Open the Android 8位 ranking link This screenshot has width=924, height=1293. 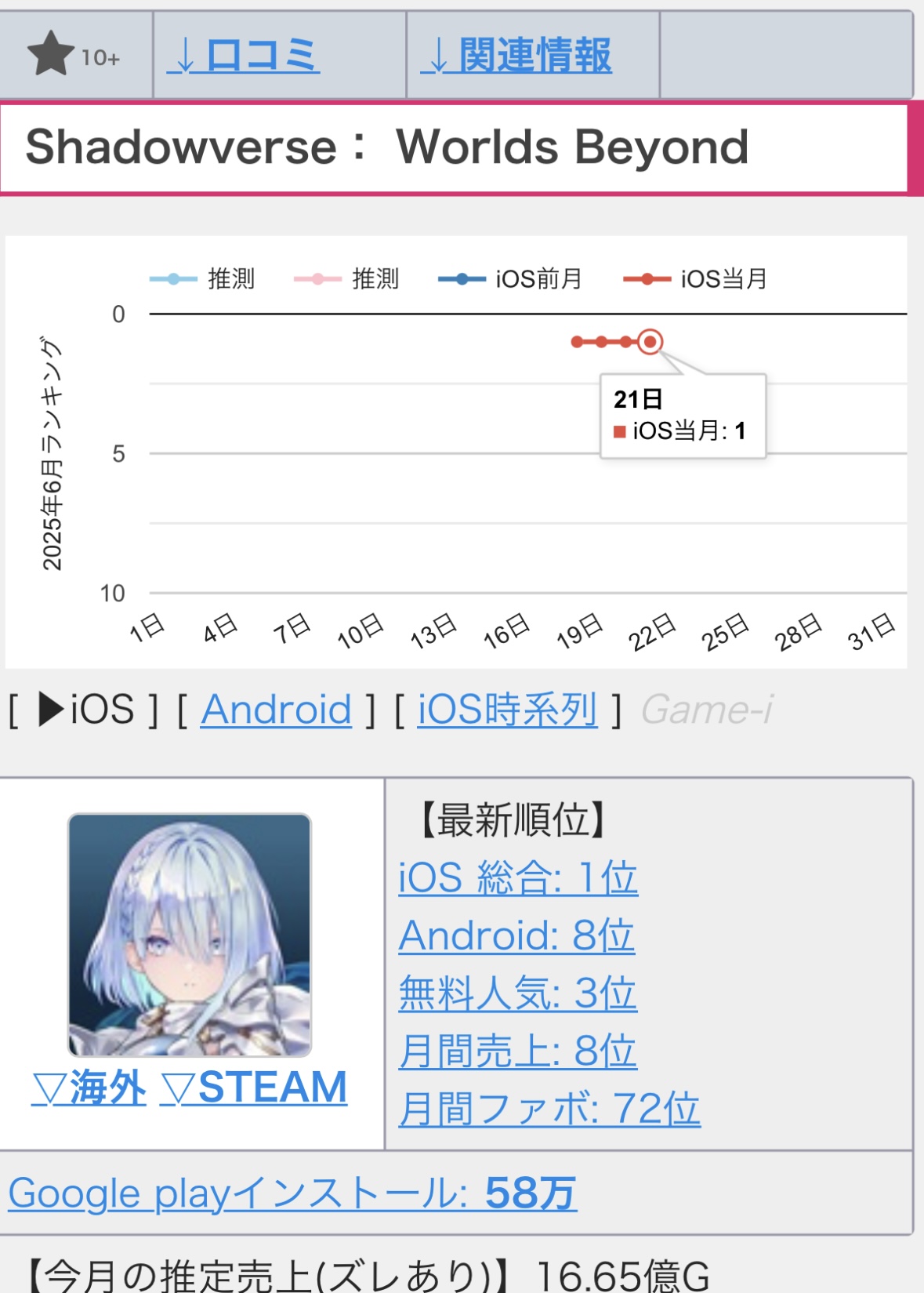516,935
